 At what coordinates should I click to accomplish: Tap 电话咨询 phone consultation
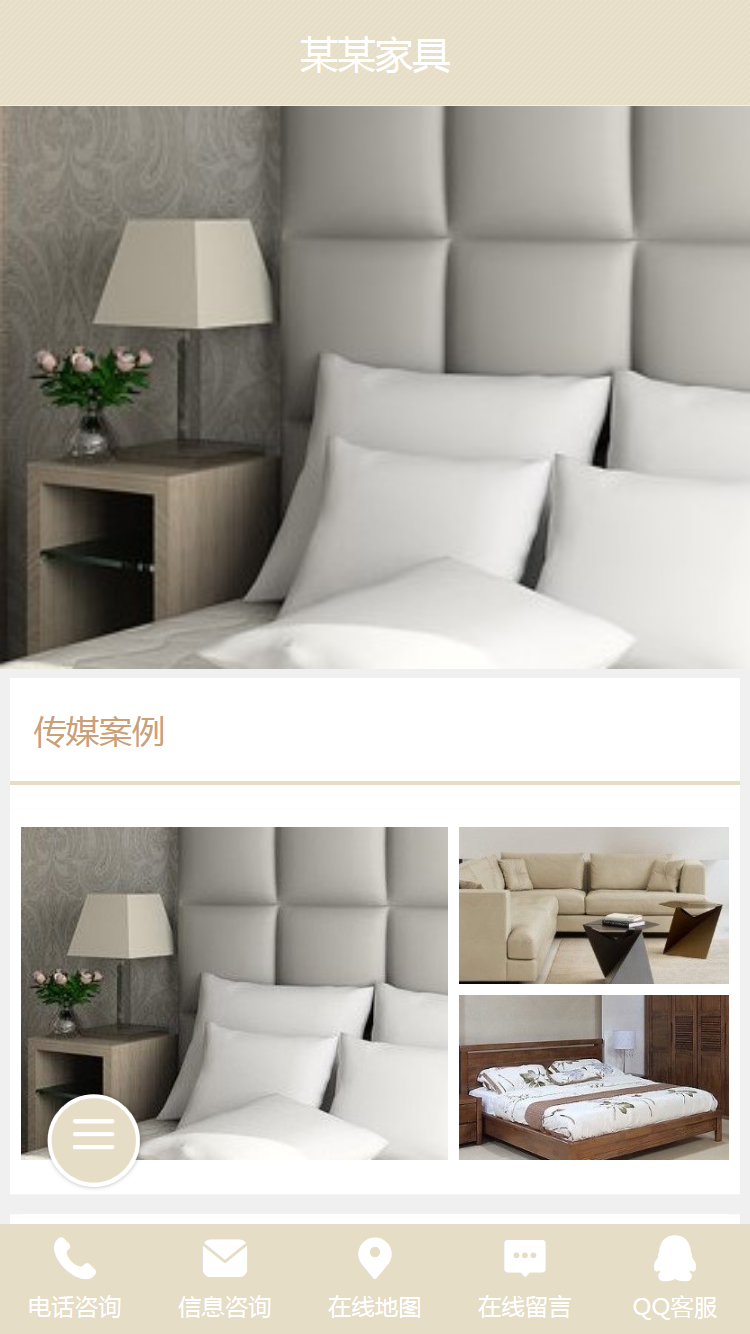click(x=75, y=1279)
